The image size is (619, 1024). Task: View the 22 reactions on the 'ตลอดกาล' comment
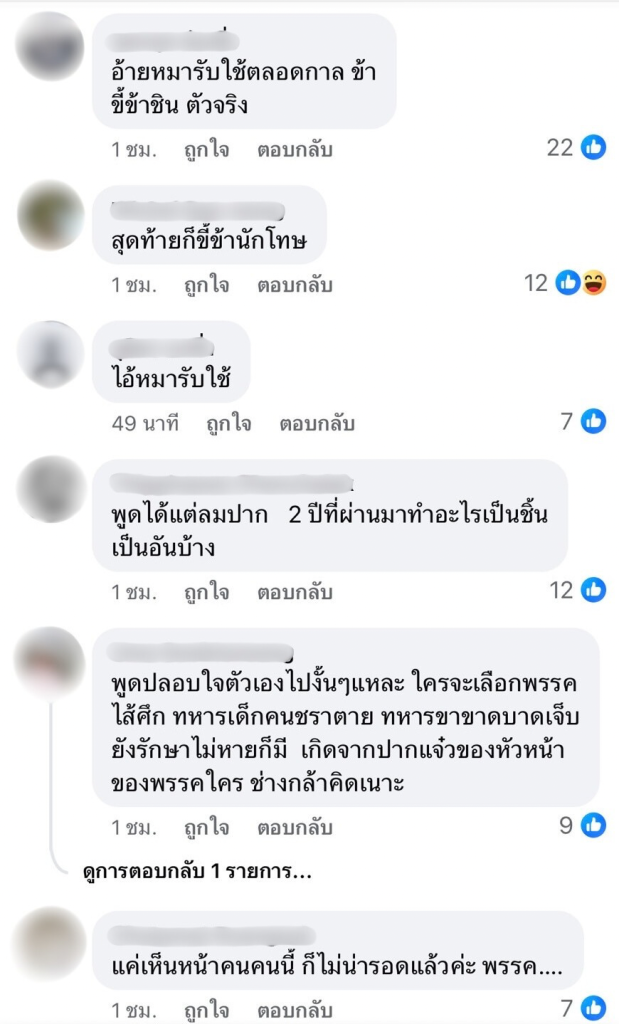pos(576,148)
